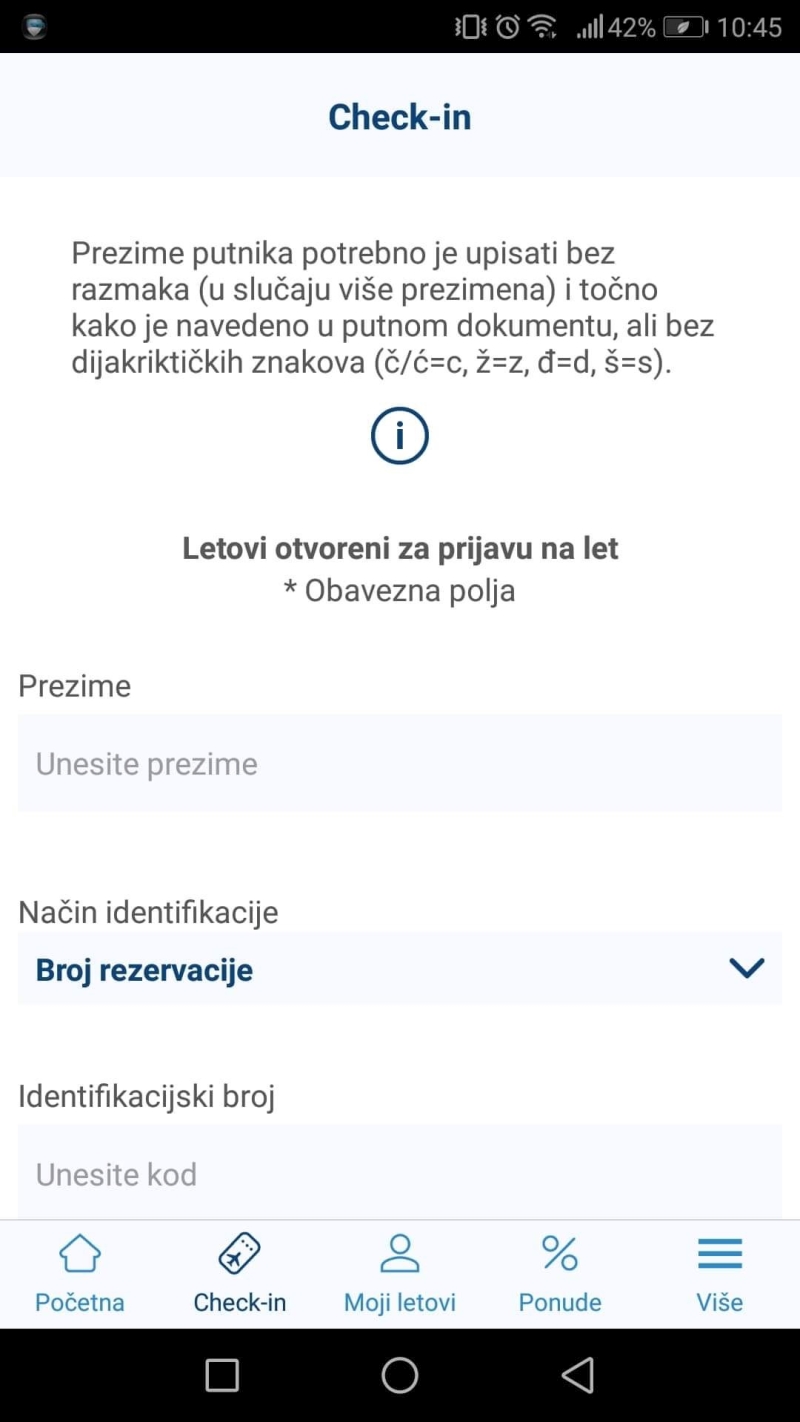This screenshot has height=1422, width=800.
Task: Tap the battery indicator in status bar
Action: [x=685, y=26]
